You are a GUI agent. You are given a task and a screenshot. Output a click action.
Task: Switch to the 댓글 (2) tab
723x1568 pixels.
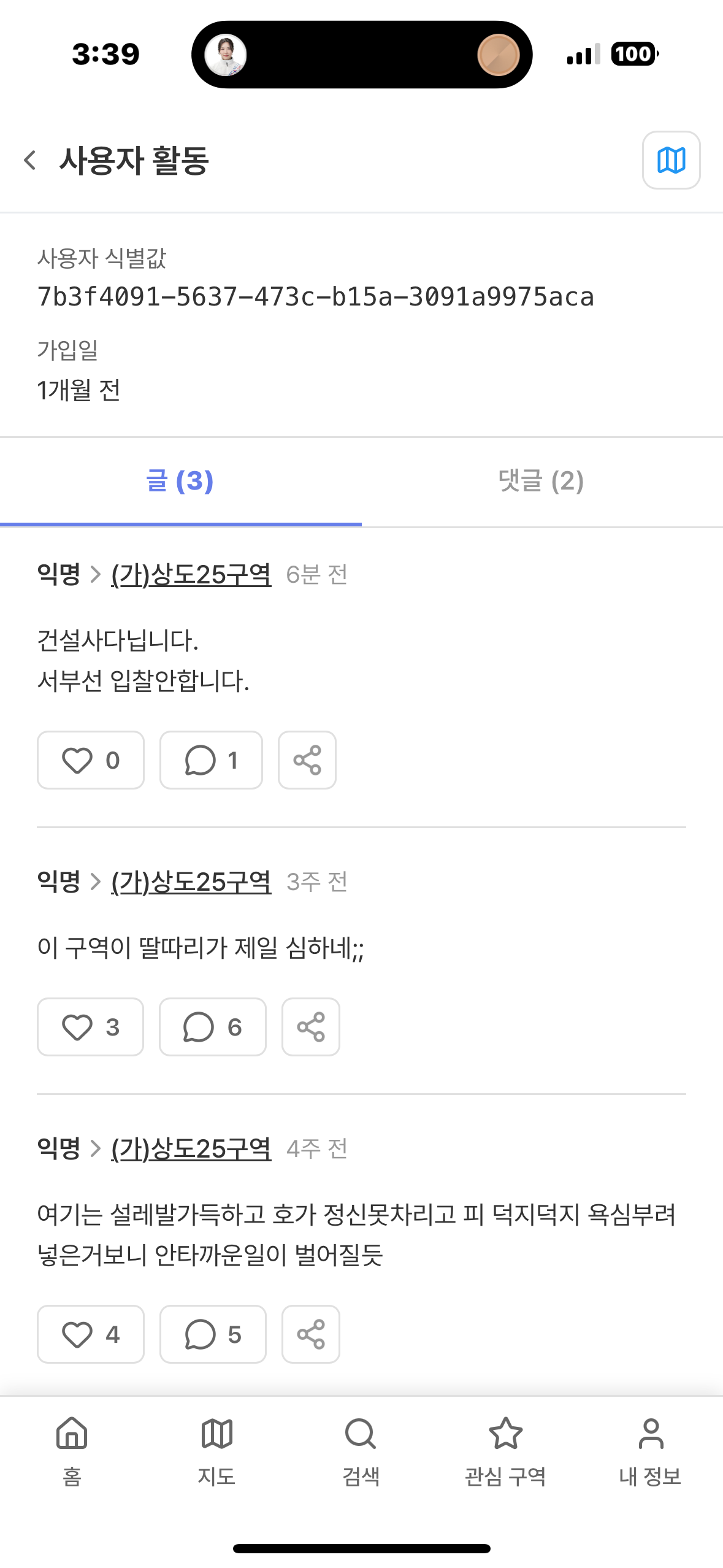[541, 481]
